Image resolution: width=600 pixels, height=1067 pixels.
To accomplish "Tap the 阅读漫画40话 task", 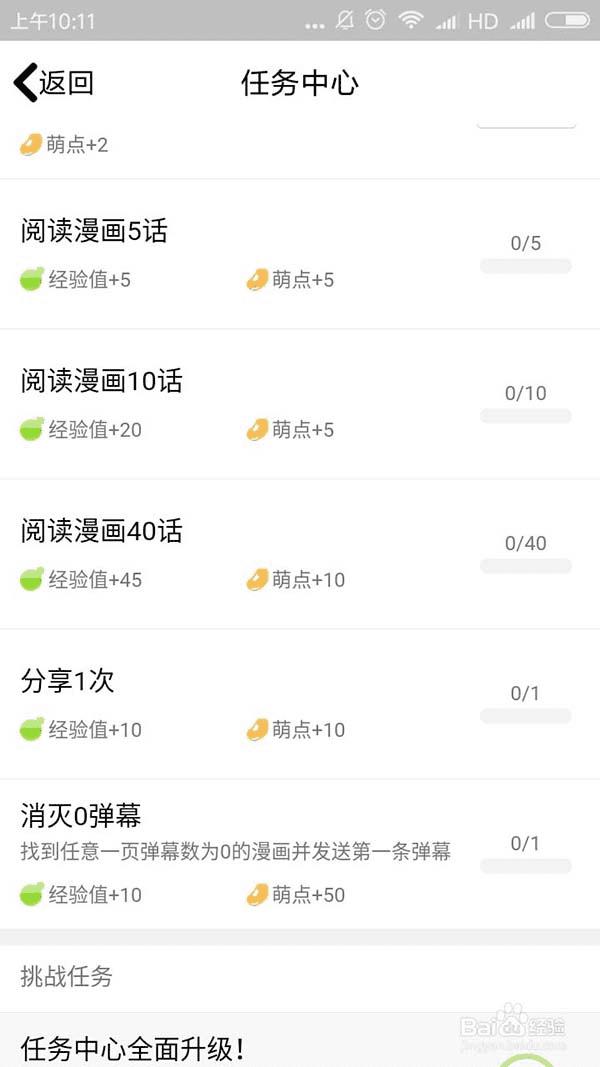I will 102,532.
